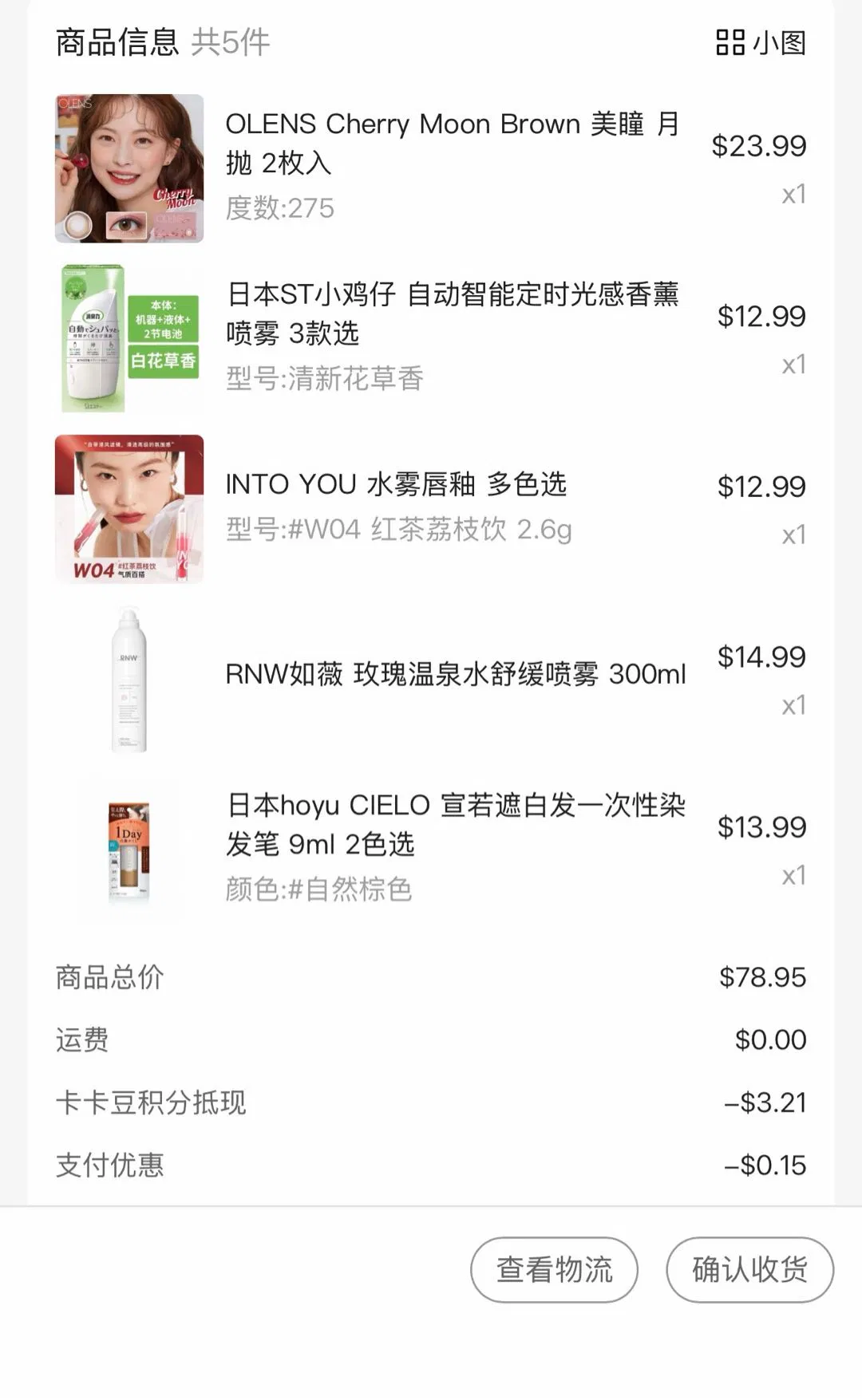The height and width of the screenshot is (1400, 862).
Task: Open 日本ST小鸡仔 香薰喷雾 item
Action: 451,314
